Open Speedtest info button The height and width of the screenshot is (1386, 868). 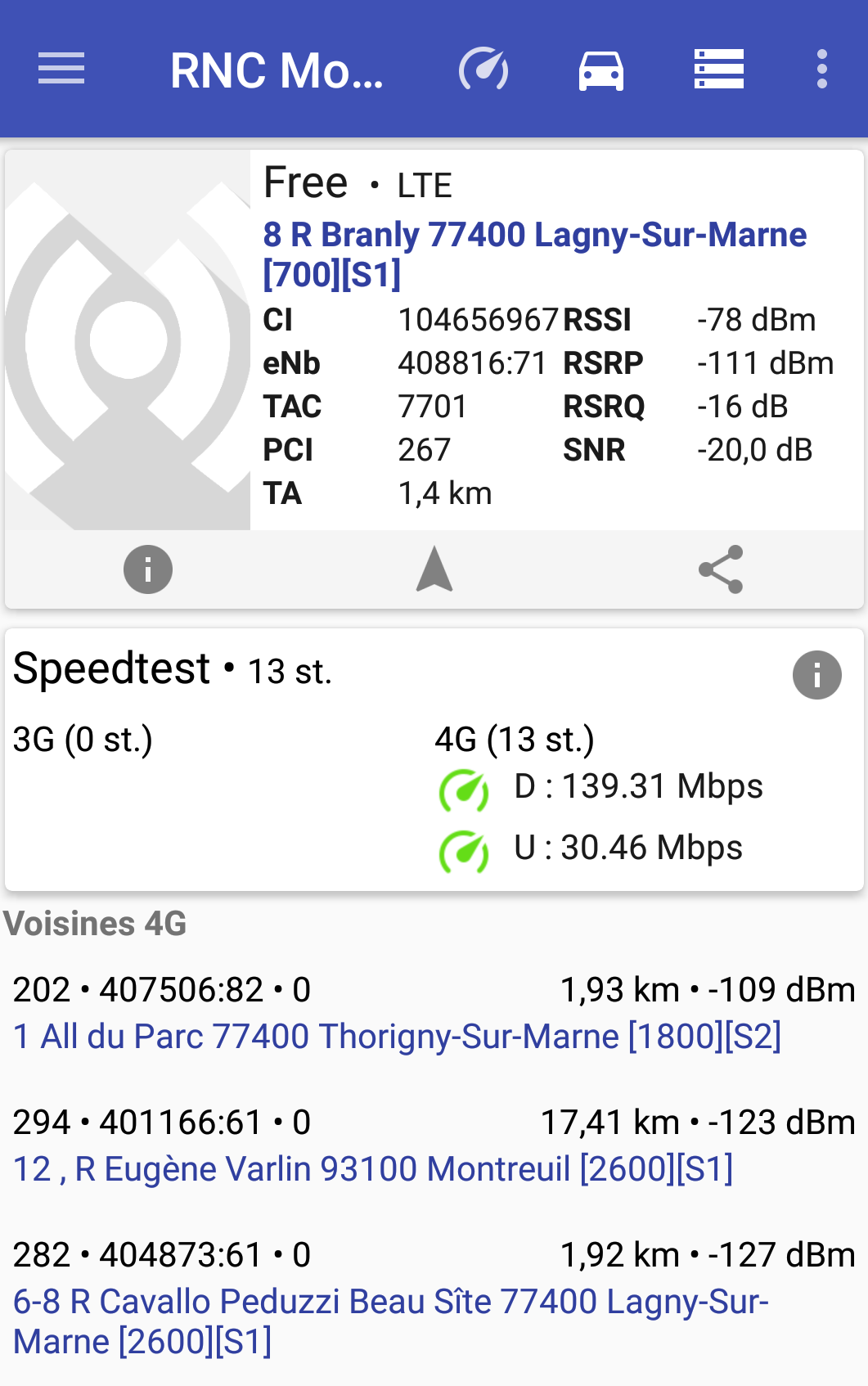[816, 675]
